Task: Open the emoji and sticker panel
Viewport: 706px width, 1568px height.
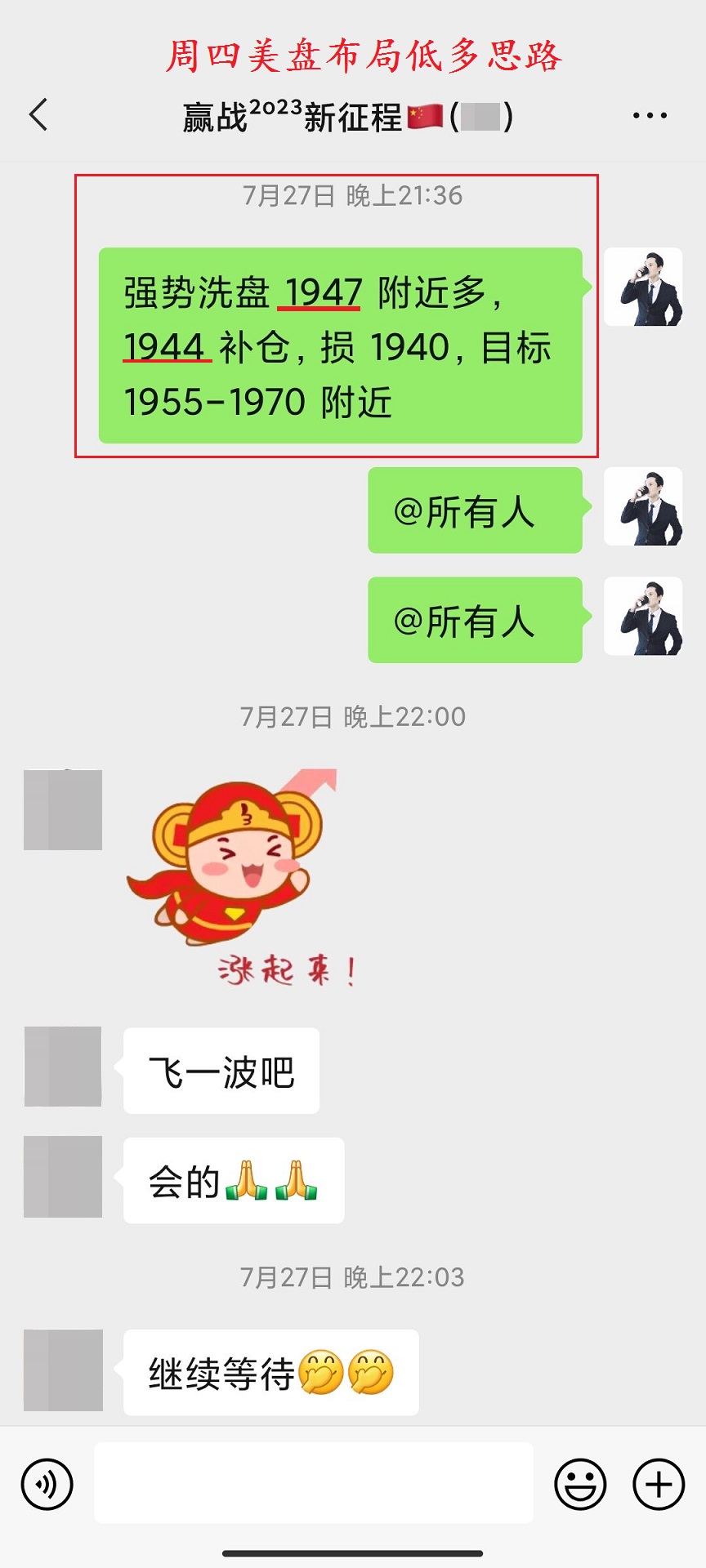Action: (x=580, y=1484)
